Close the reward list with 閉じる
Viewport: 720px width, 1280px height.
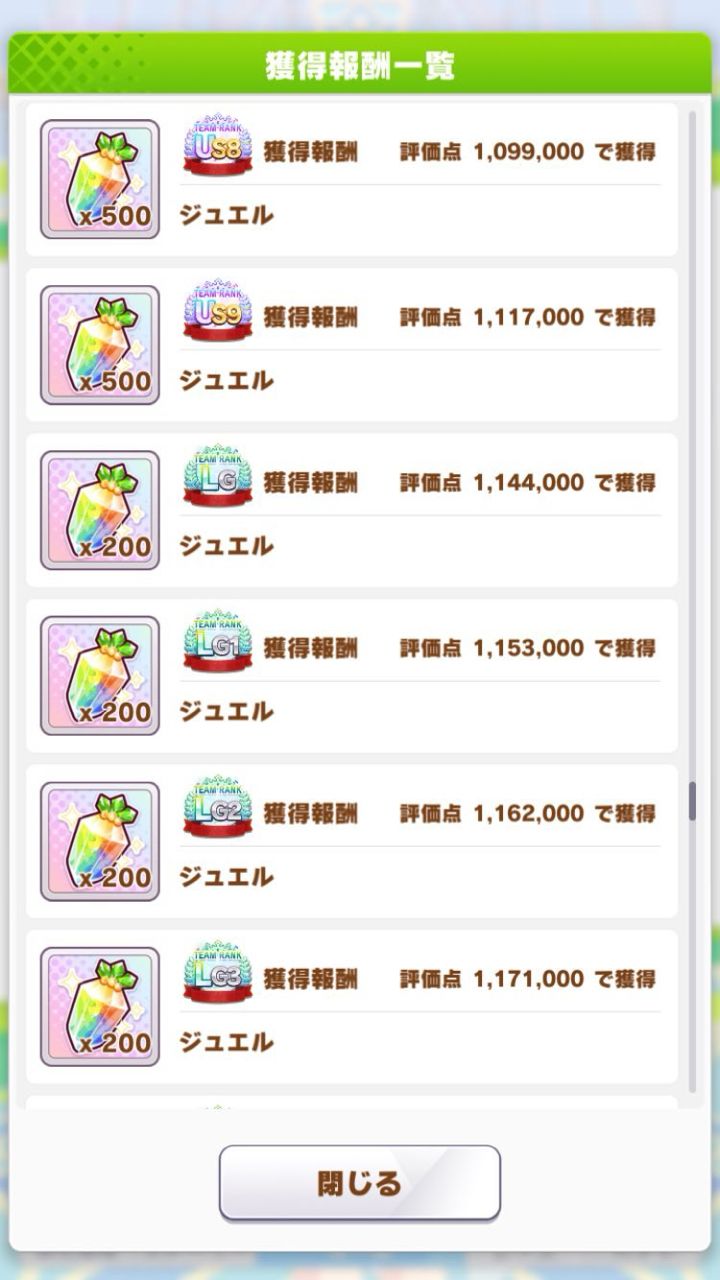tap(359, 1183)
